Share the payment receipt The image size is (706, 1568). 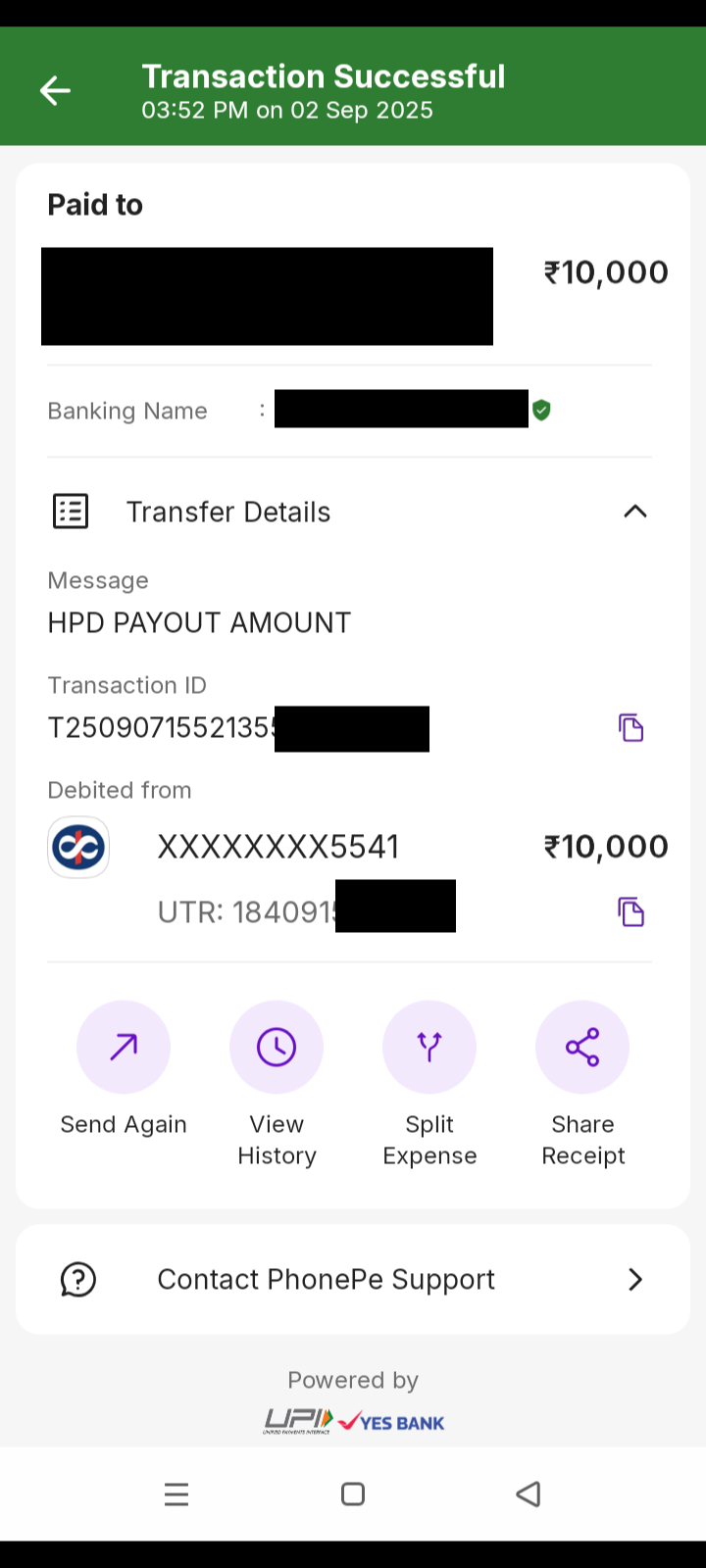click(x=582, y=1048)
